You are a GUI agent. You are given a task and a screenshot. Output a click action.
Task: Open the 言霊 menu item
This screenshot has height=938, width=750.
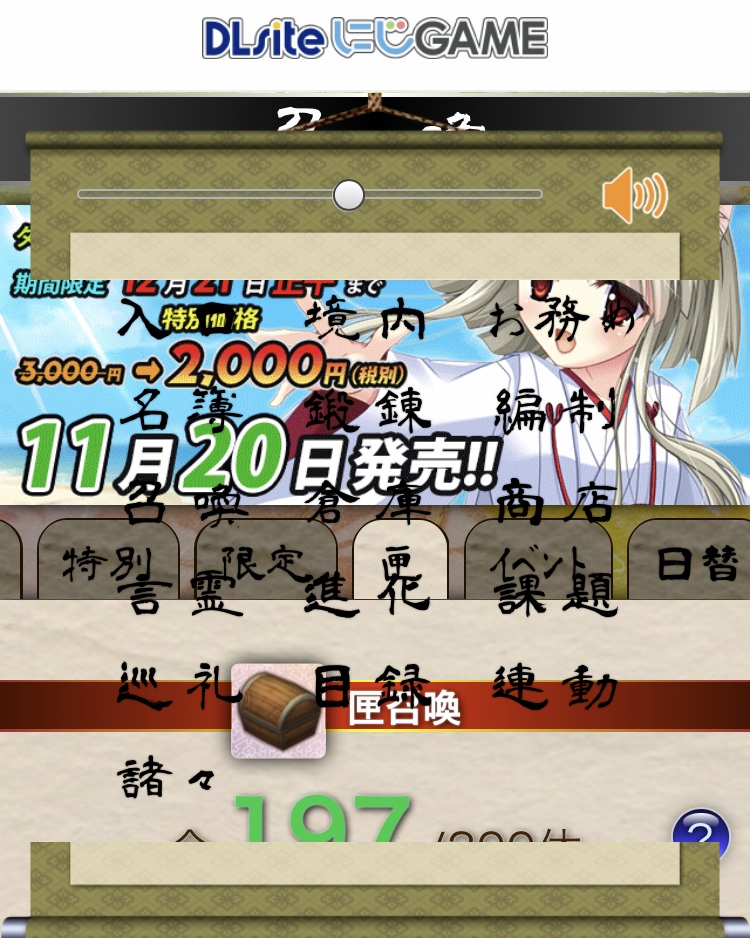[180, 592]
